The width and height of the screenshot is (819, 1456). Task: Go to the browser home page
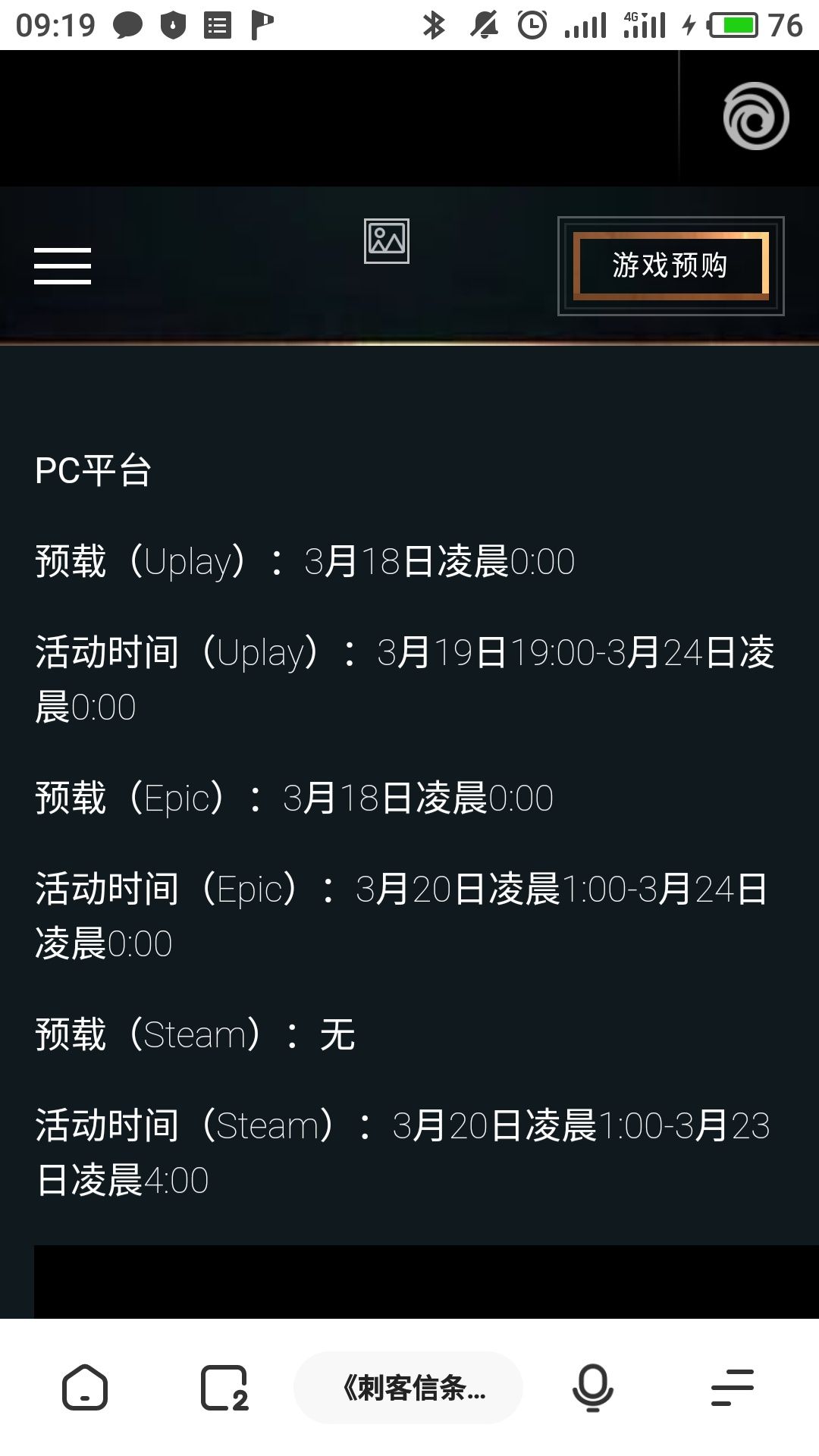click(x=84, y=1388)
